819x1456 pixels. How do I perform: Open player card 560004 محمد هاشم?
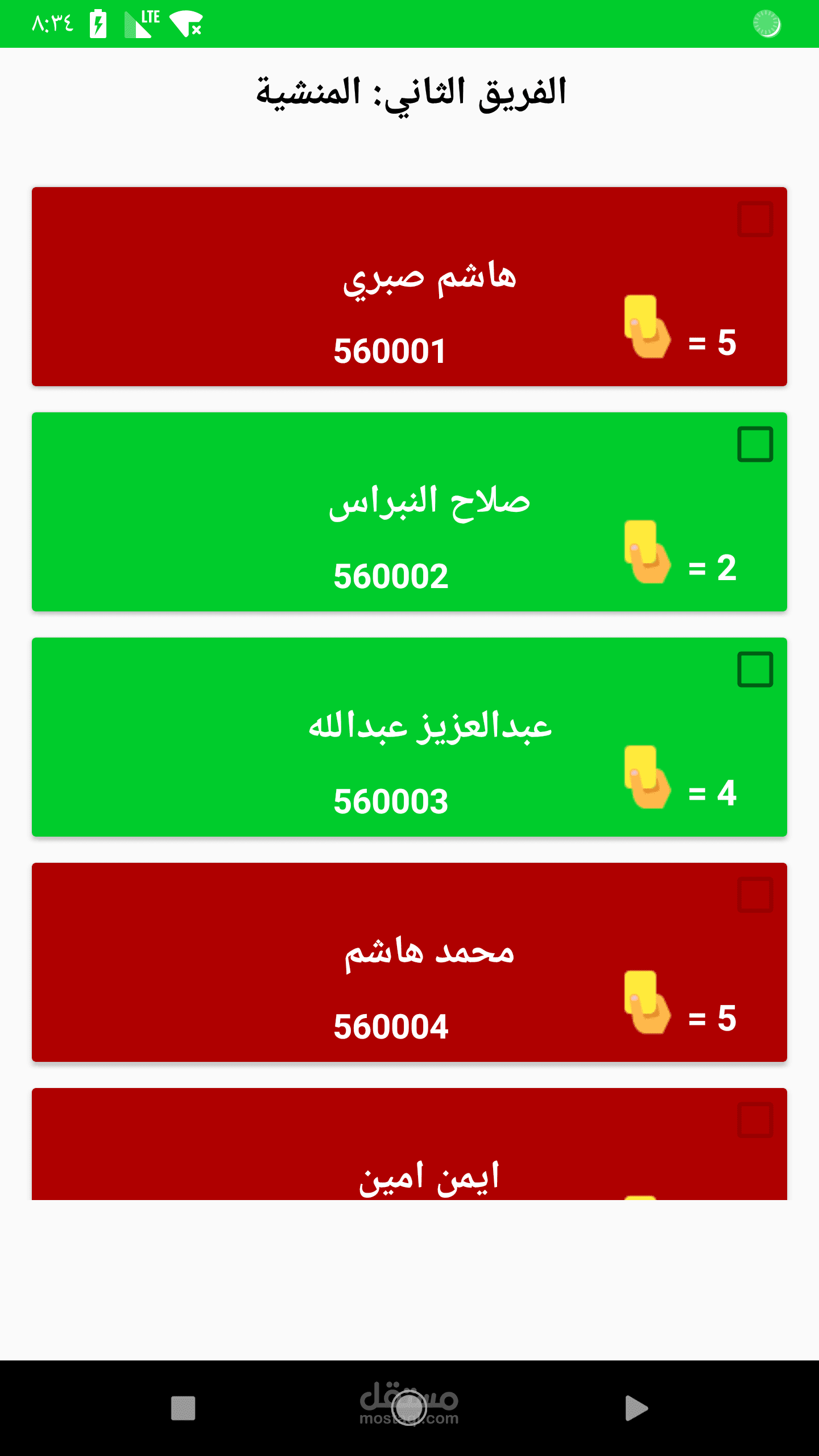(x=409, y=962)
